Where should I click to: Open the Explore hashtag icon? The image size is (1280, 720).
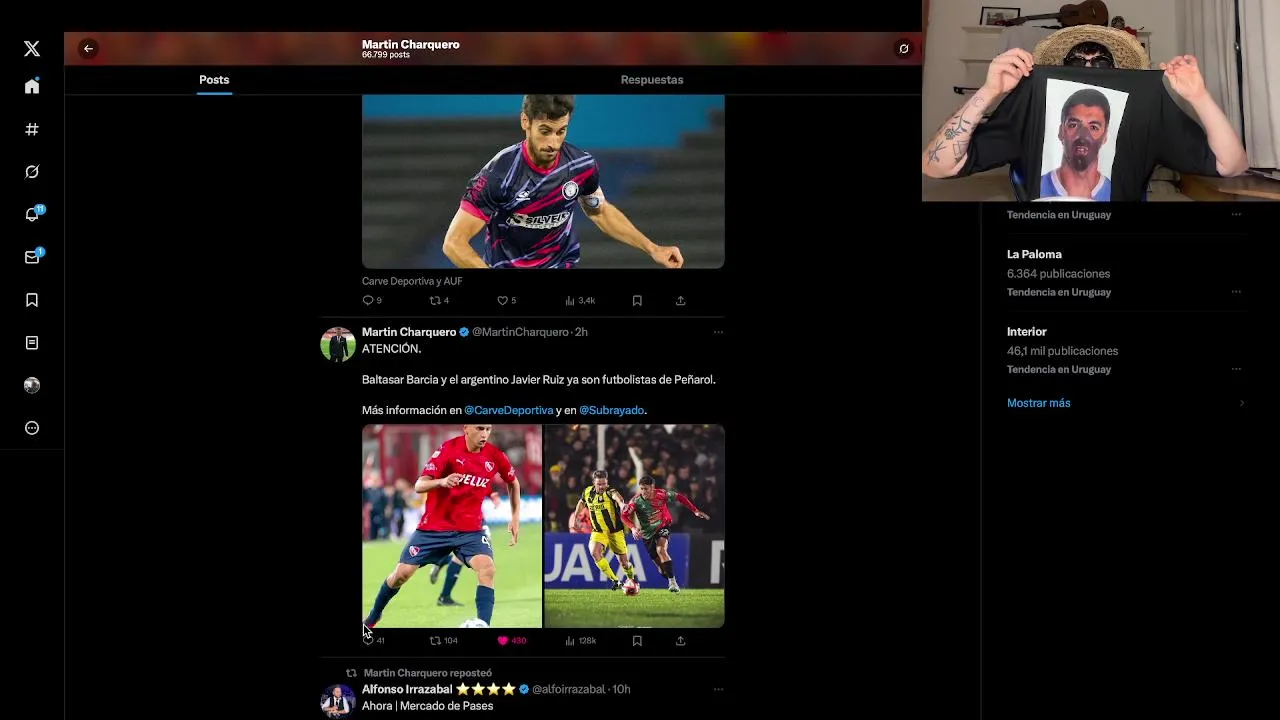[32, 129]
